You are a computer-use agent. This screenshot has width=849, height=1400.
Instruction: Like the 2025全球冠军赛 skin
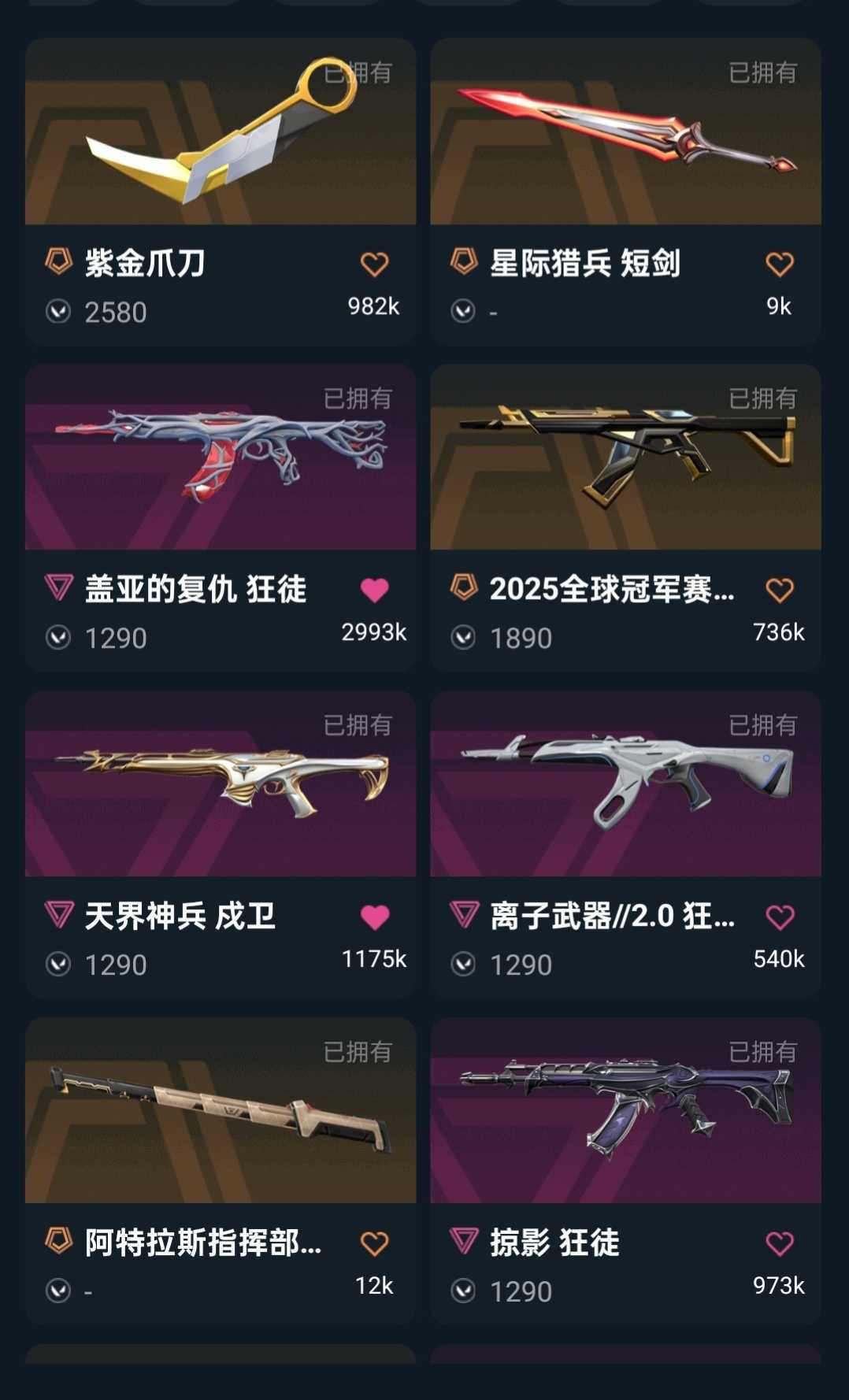point(780,591)
